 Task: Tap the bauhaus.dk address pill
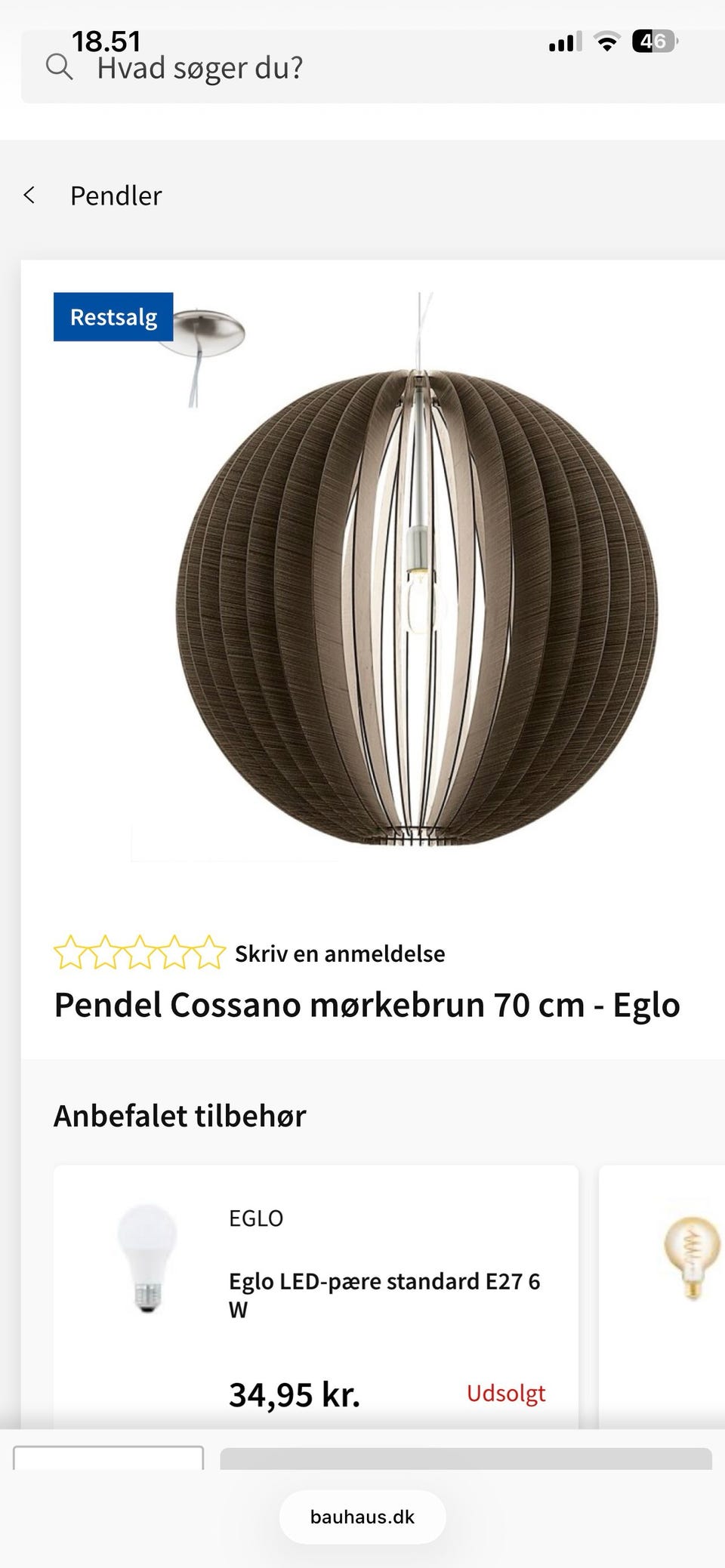(x=362, y=1517)
